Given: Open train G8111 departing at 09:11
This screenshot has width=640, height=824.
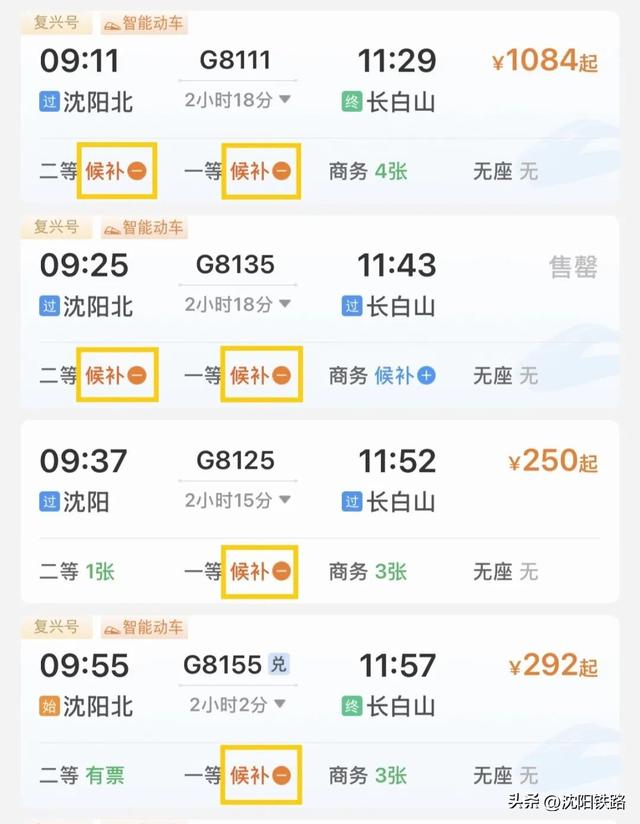Looking at the screenshot, I should pos(236,60).
